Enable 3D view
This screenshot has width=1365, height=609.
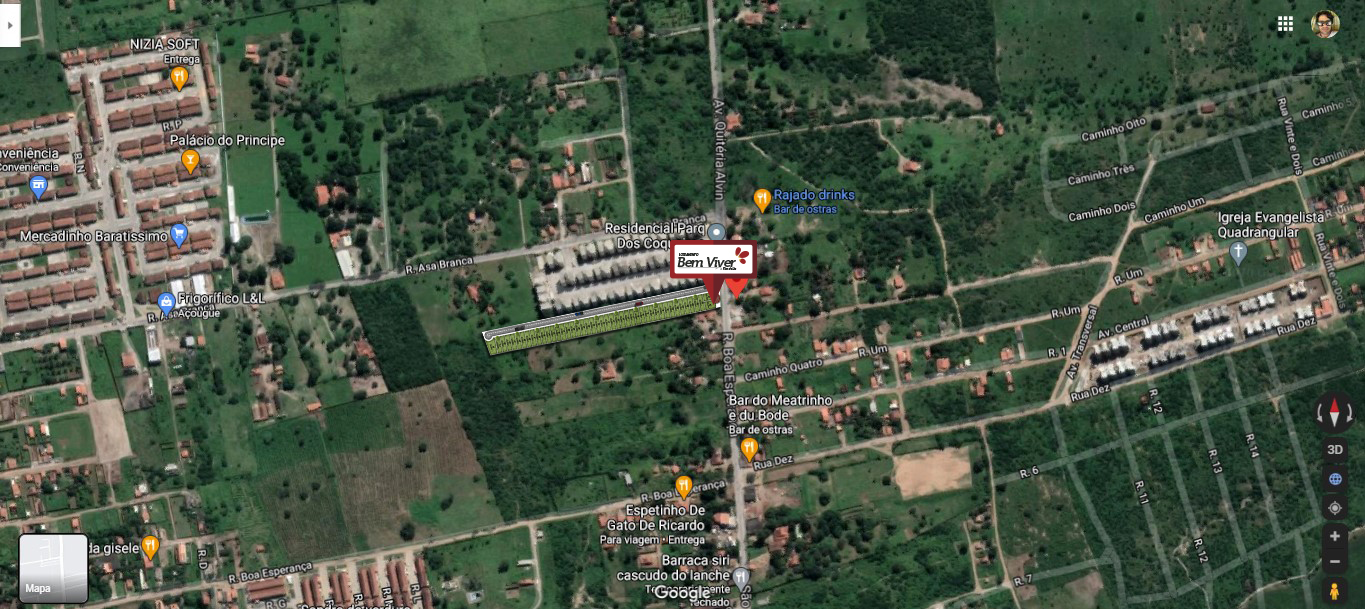tap(1335, 450)
